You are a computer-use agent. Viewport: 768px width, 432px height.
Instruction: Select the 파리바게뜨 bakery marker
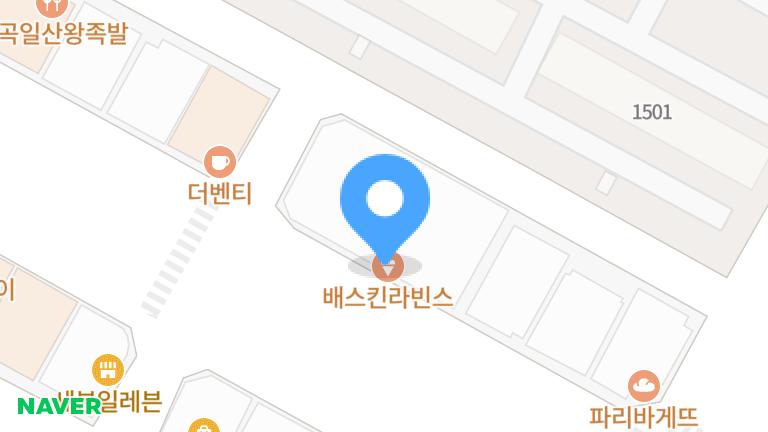click(x=643, y=385)
